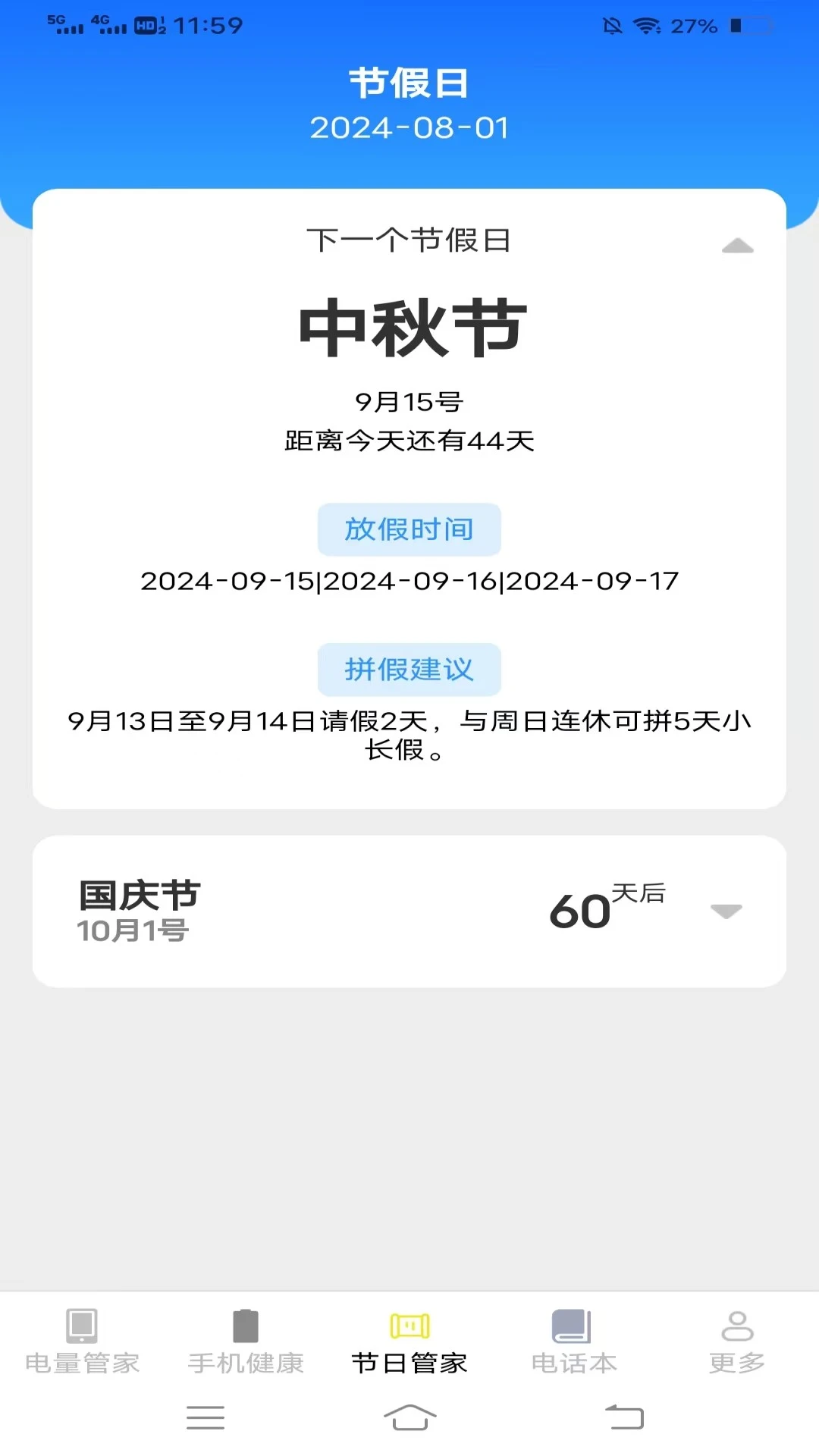819x1456 pixels.
Task: Tap the 2024-08-01 date header
Action: (409, 128)
